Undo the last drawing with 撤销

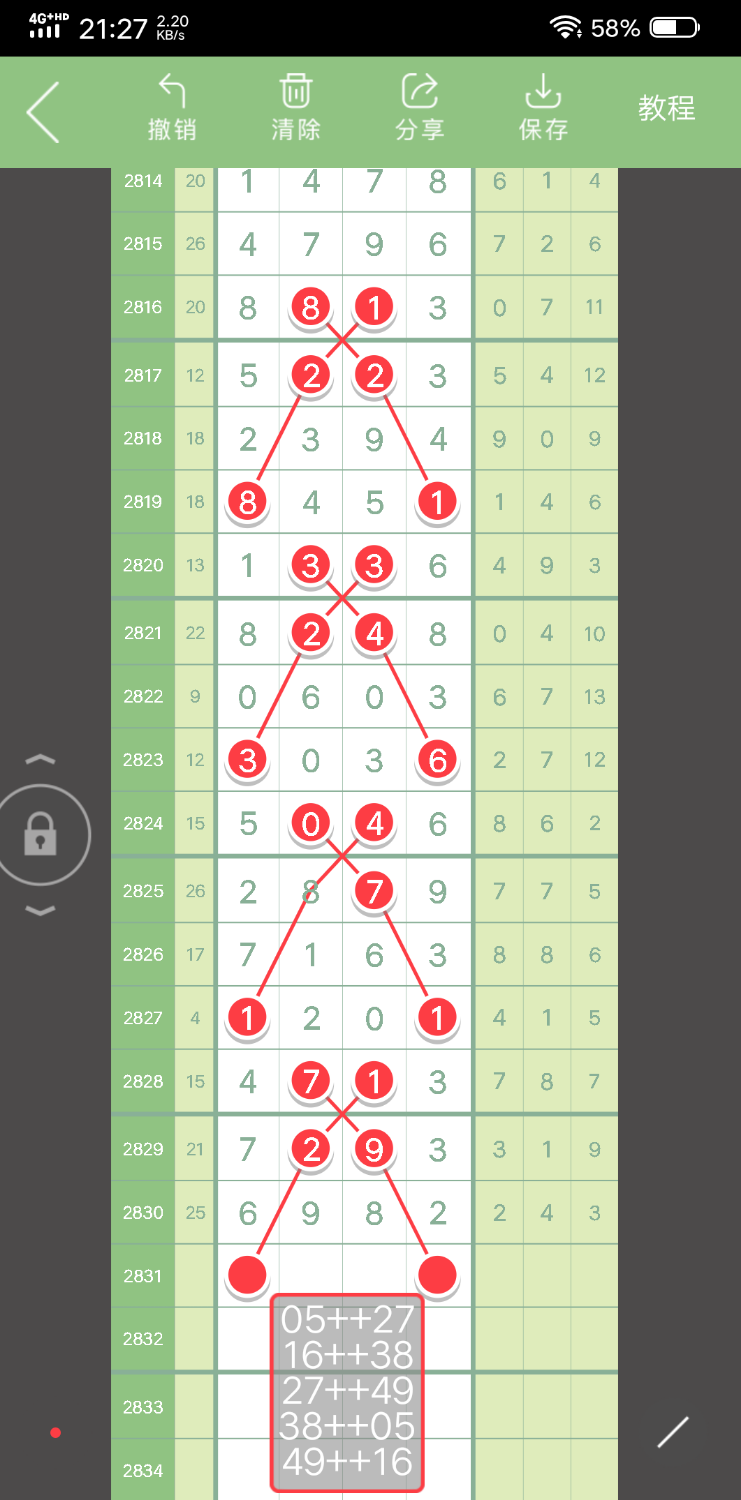click(x=172, y=109)
